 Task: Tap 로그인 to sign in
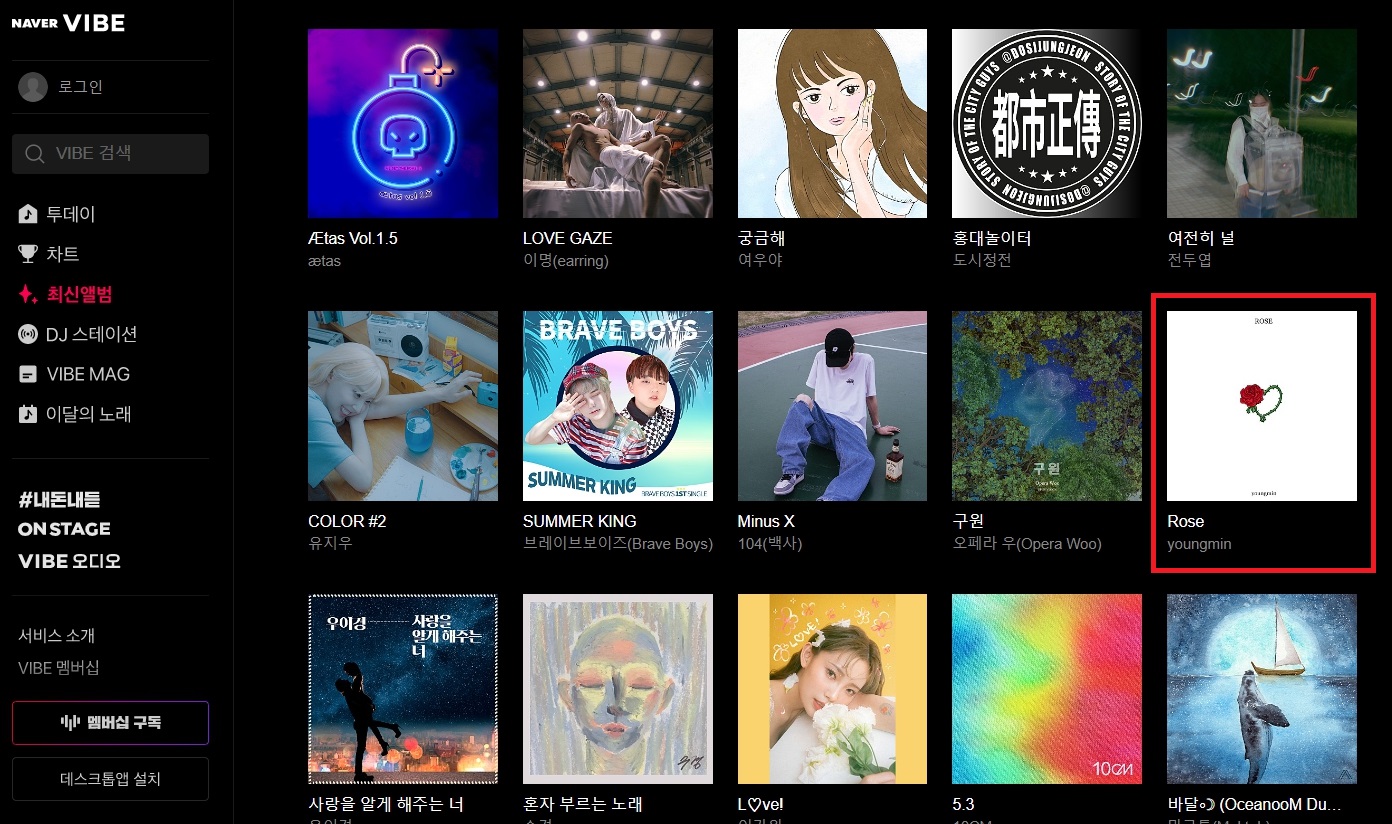[x=80, y=87]
